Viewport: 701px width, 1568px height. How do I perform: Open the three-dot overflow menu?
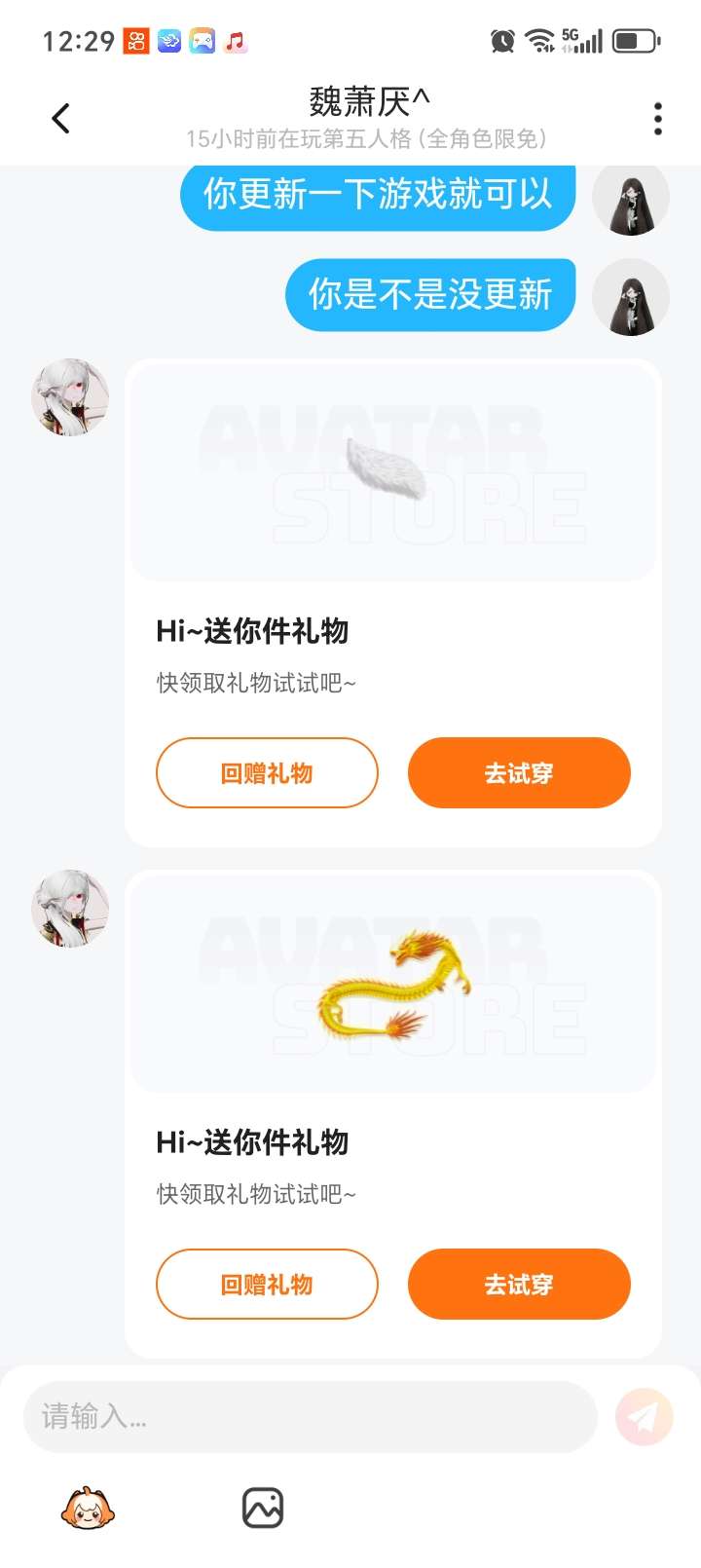658,119
